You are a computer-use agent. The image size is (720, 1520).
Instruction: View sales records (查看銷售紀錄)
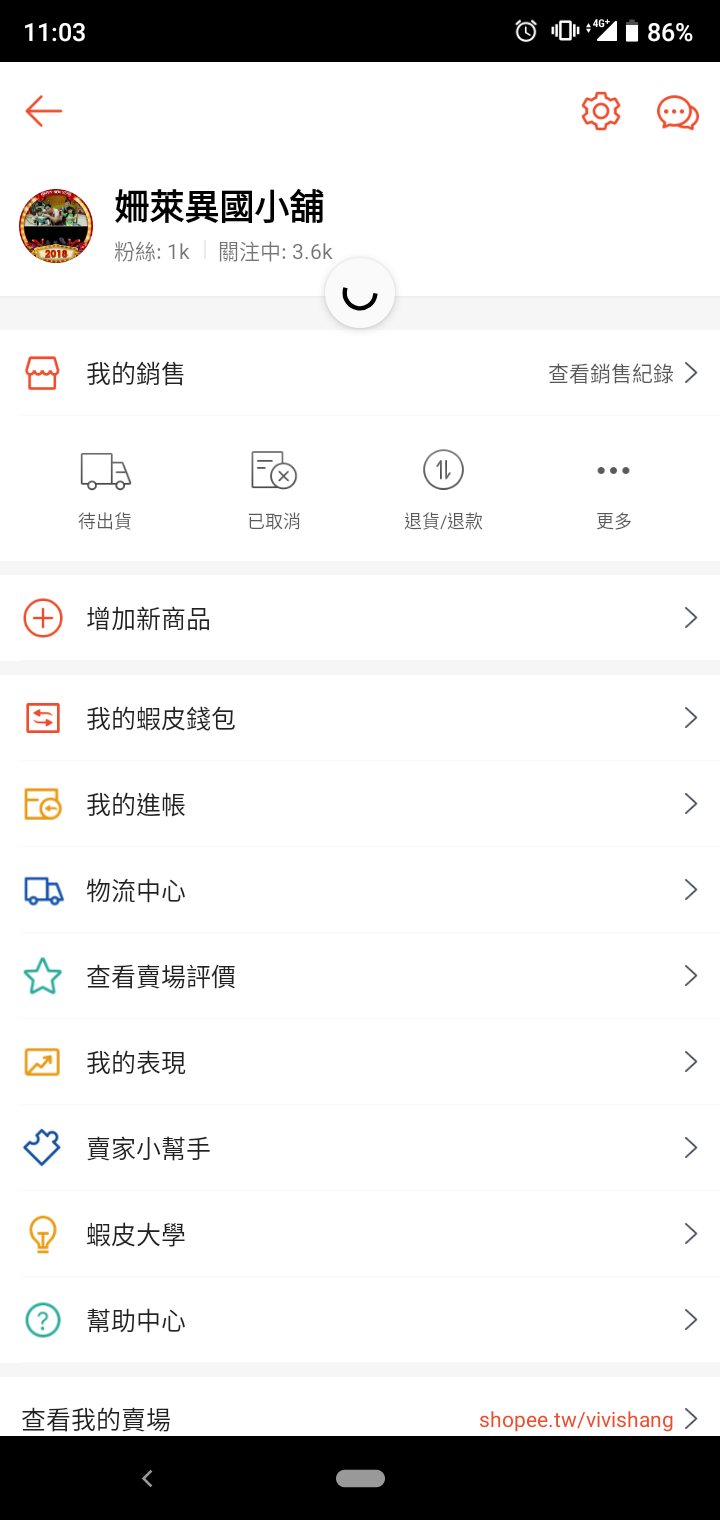(622, 374)
